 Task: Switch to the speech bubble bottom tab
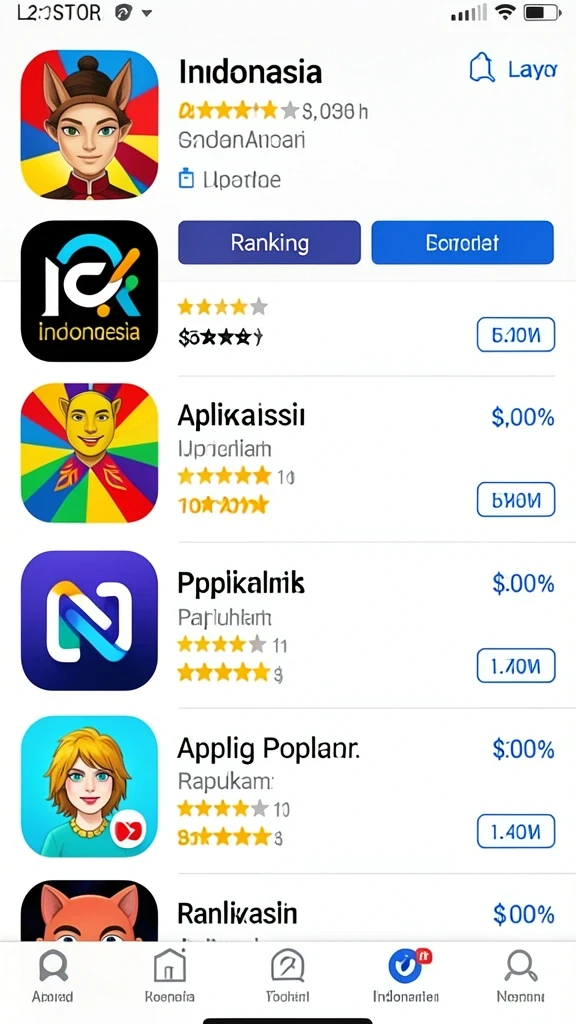288,976
